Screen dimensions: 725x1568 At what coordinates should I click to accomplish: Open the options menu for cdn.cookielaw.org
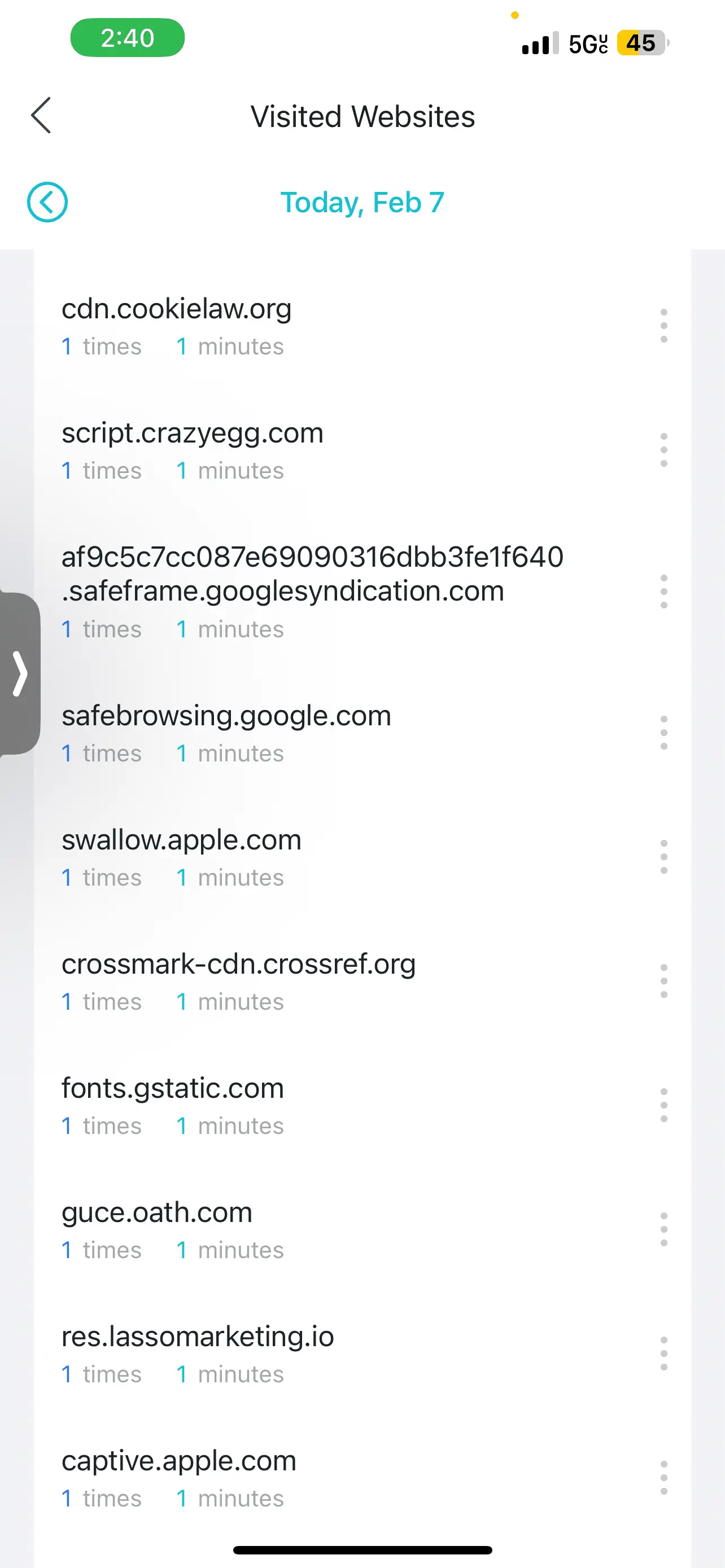pos(663,327)
